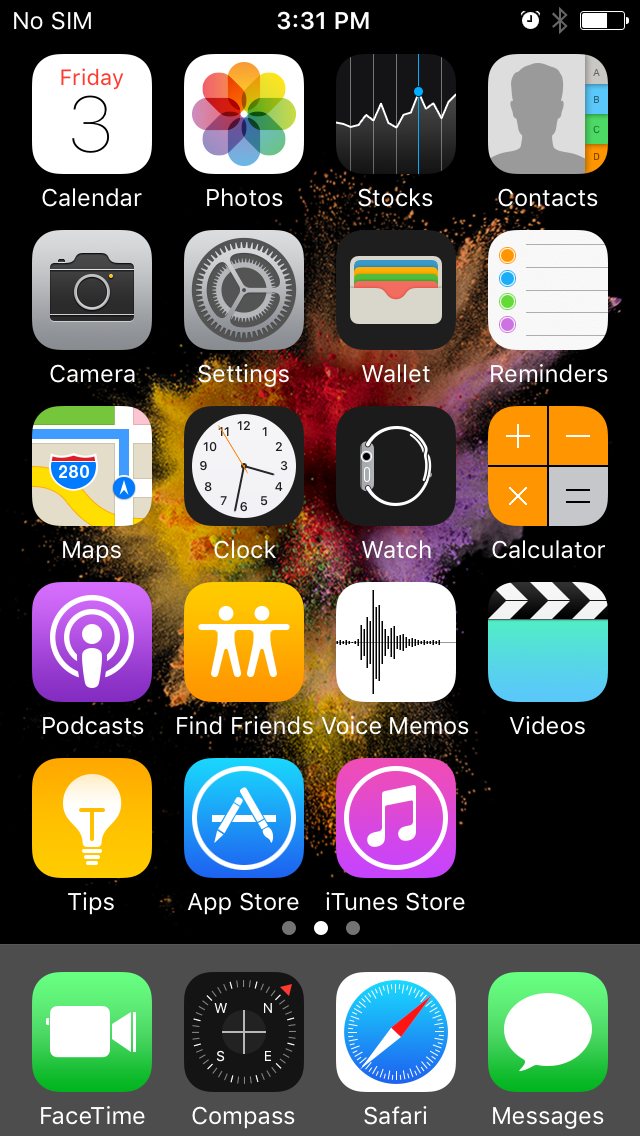640x1136 pixels.
Task: Open the Watch app
Action: (x=396, y=466)
